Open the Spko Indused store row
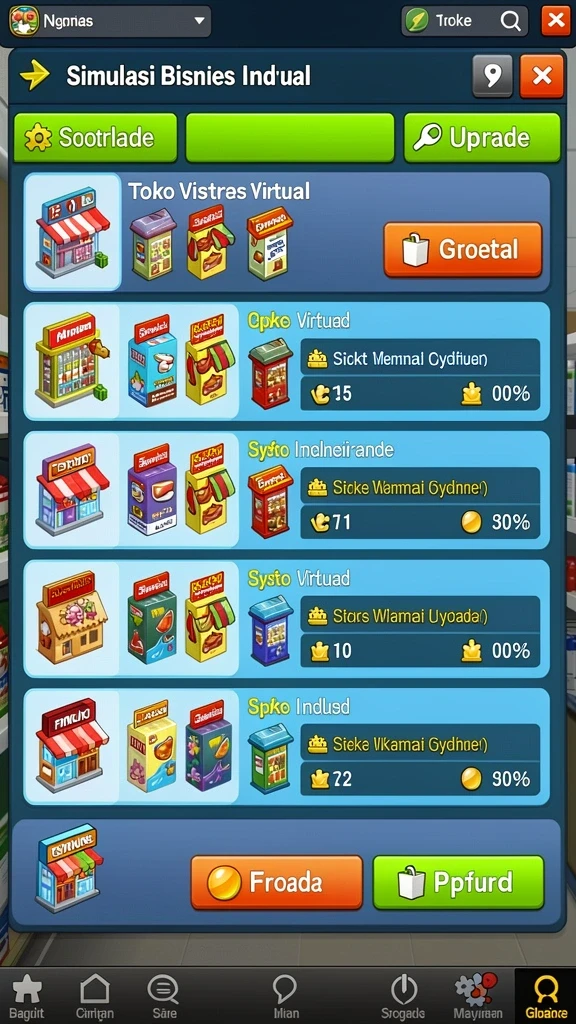The height and width of the screenshot is (1024, 576). 287,746
